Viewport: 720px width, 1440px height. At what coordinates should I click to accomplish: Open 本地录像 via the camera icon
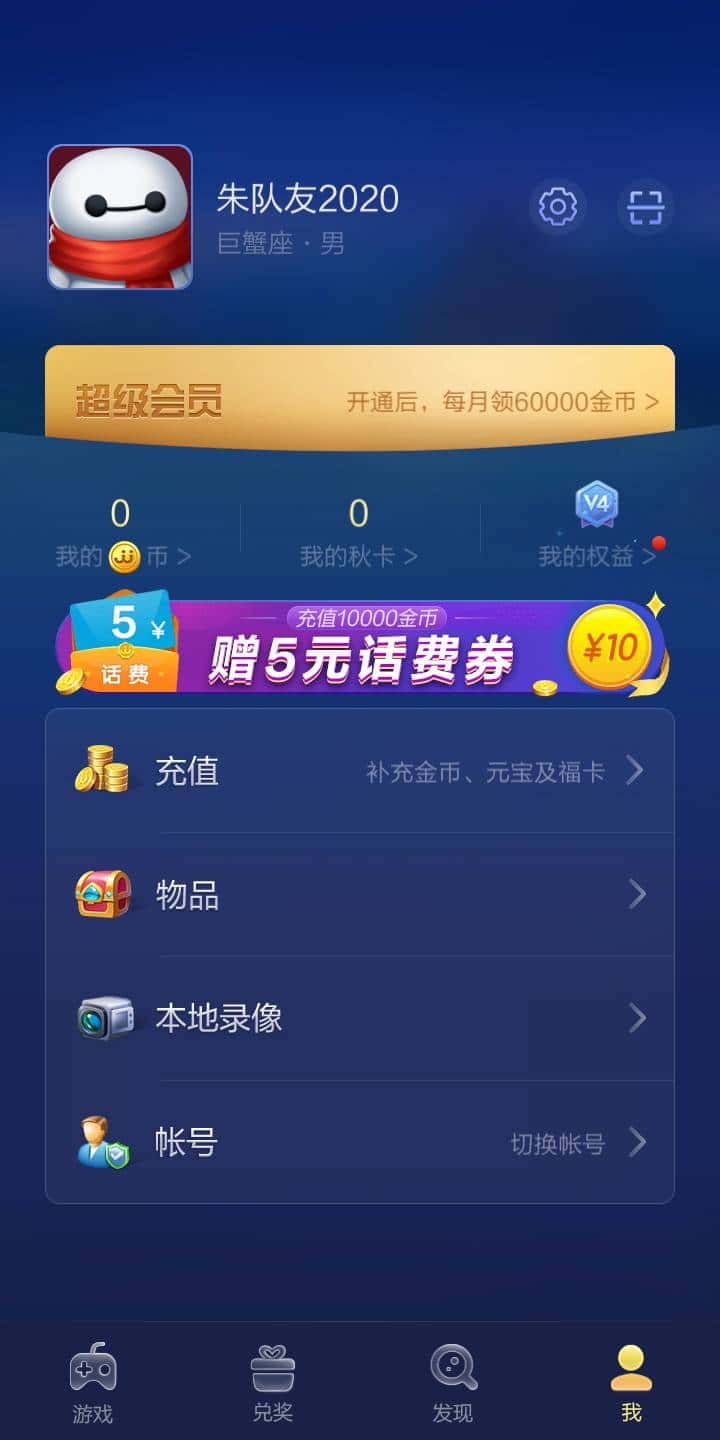(103, 1018)
